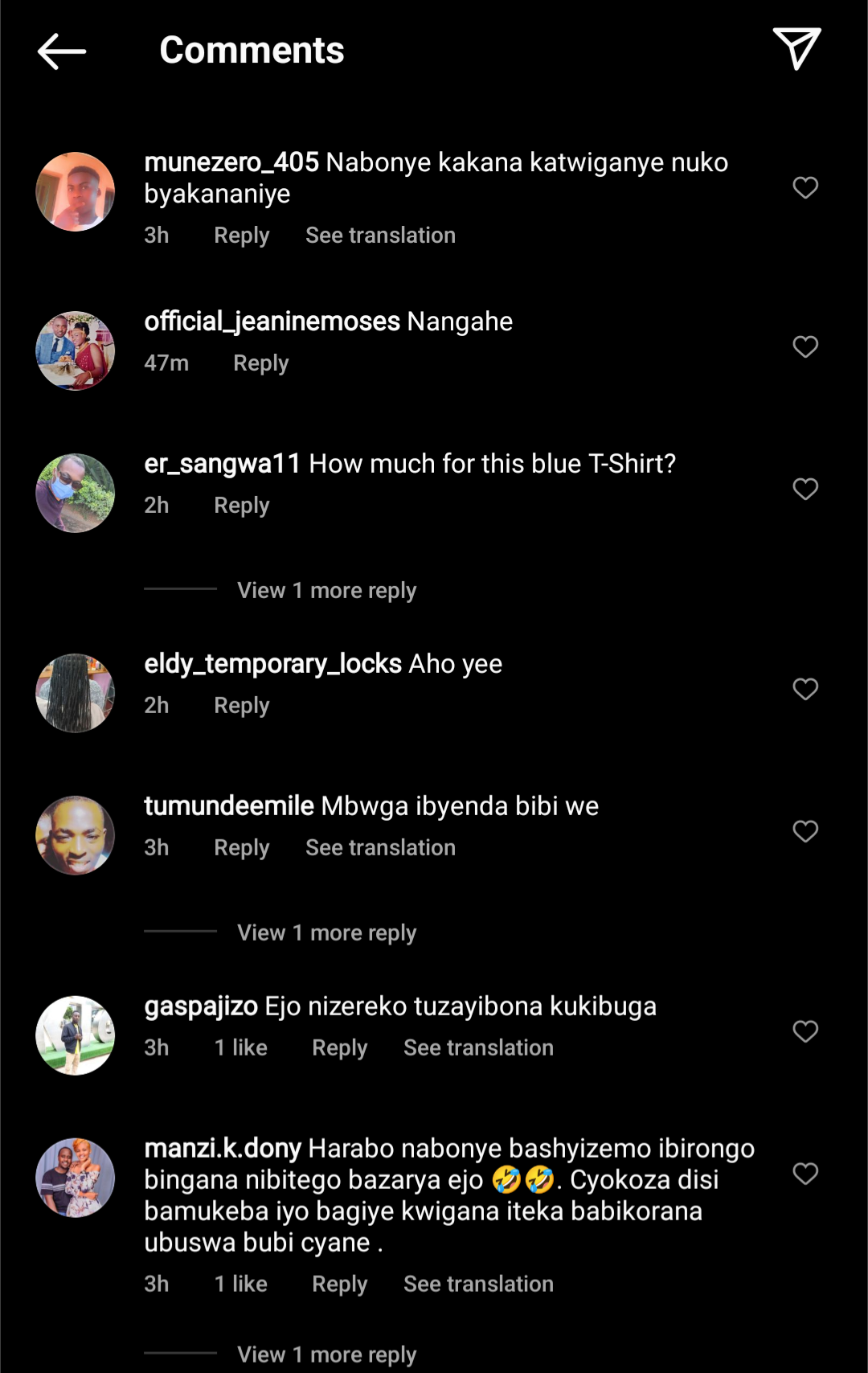The height and width of the screenshot is (1373, 868).
Task: Reply to gaspajizo's comment
Action: (x=339, y=1048)
